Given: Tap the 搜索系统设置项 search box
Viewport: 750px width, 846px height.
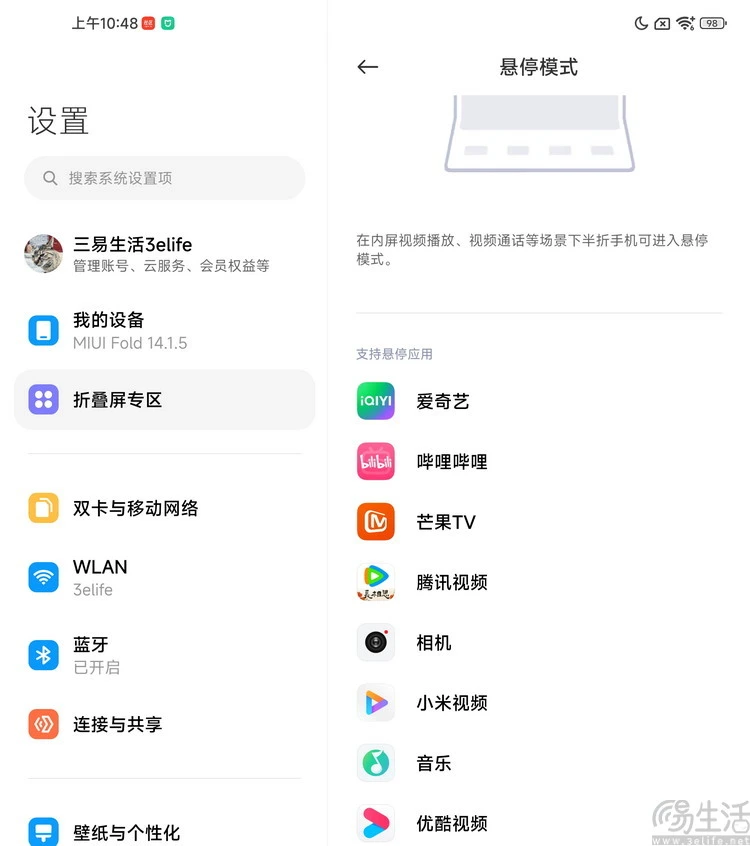Looking at the screenshot, I should point(164,178).
